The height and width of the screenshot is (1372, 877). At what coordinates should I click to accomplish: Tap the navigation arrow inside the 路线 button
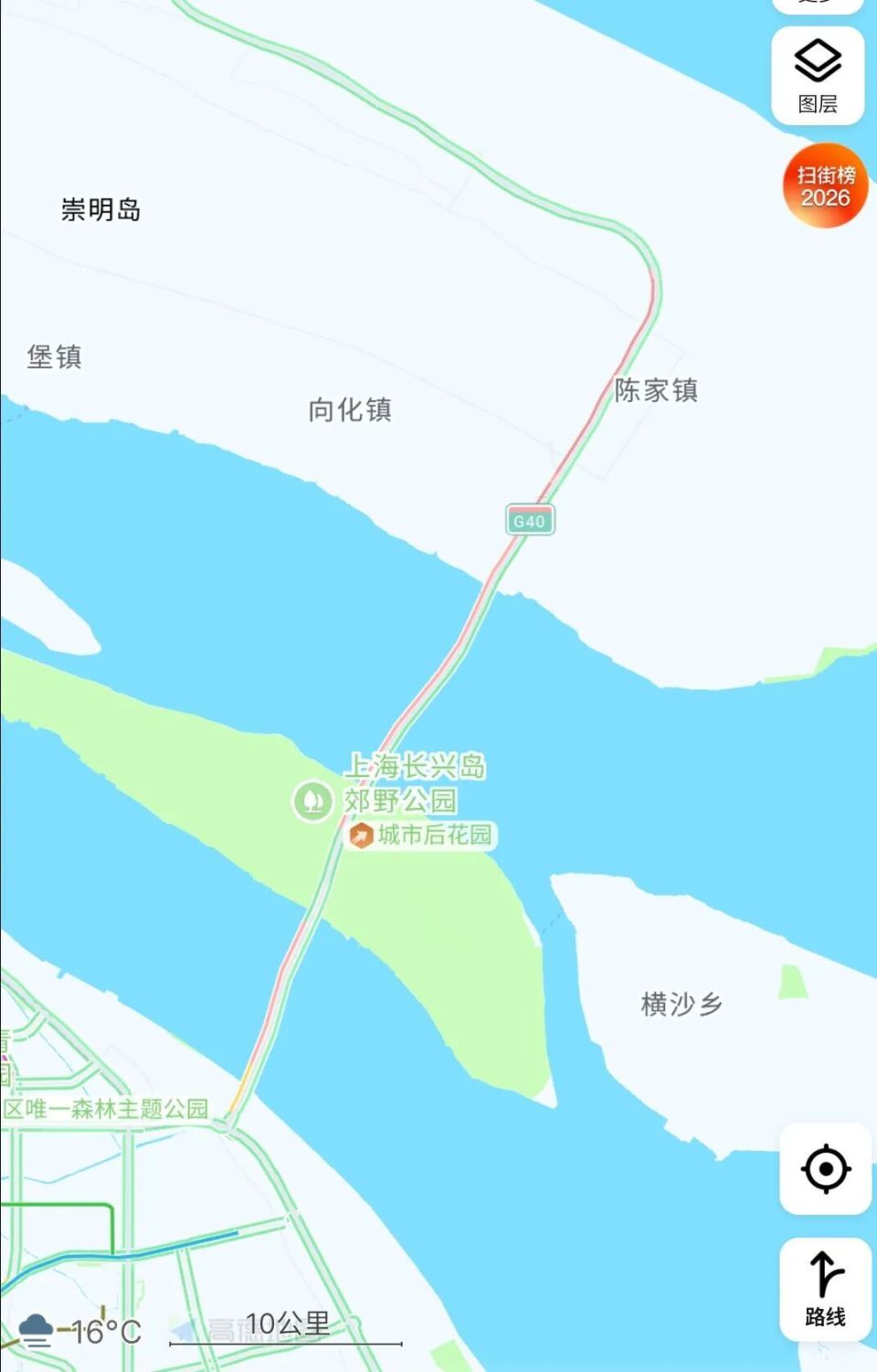tap(823, 1273)
